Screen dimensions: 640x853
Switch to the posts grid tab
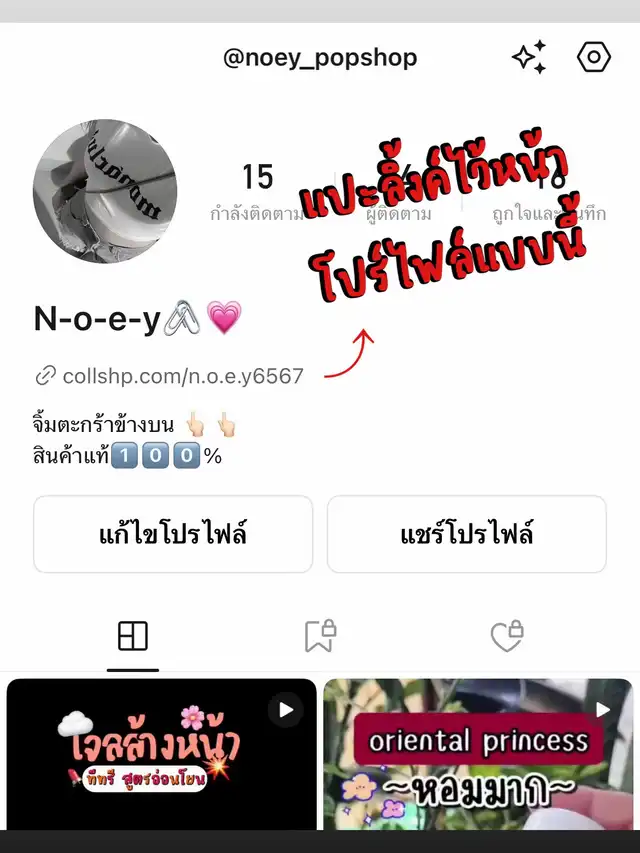coord(133,636)
